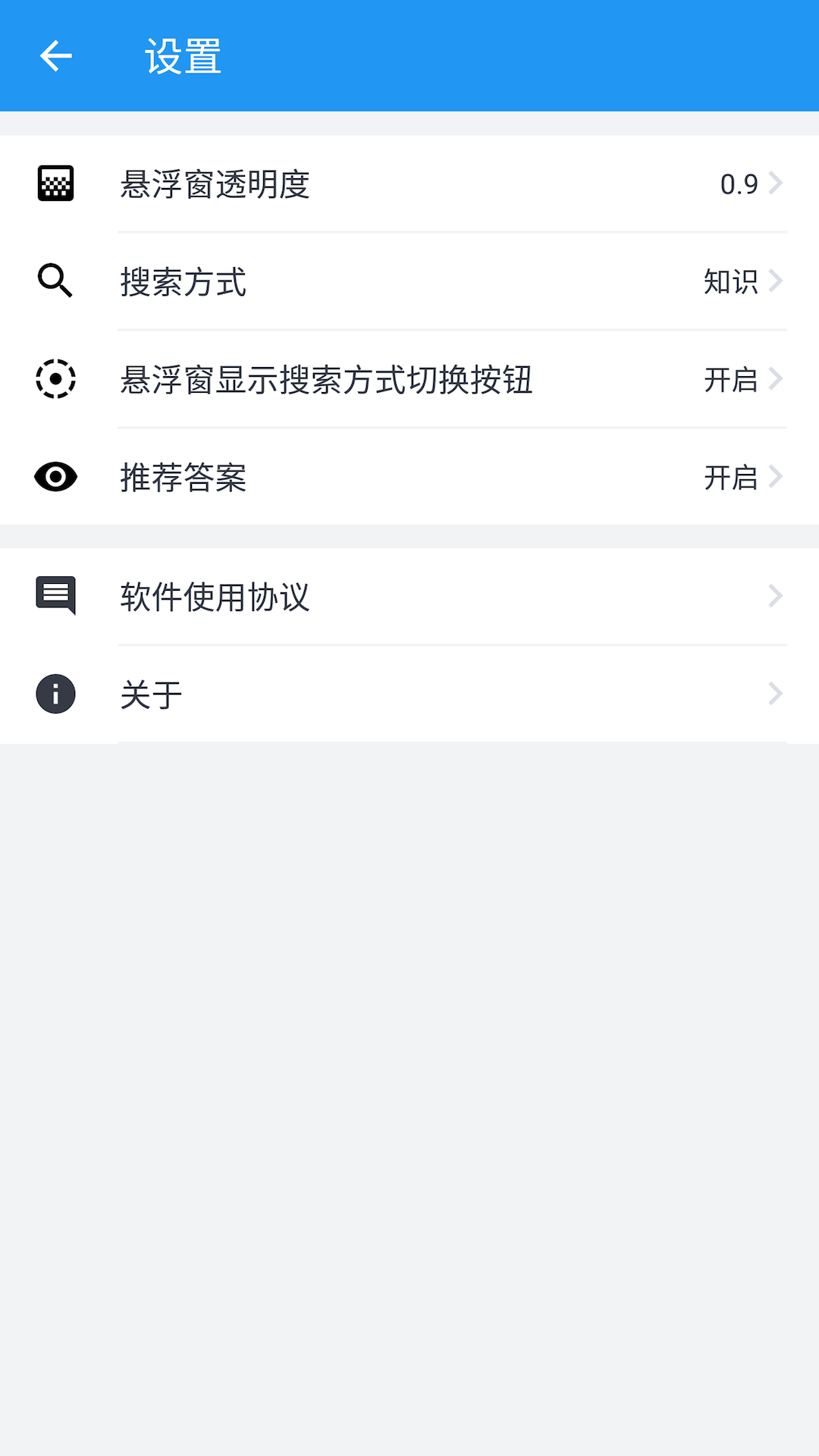The width and height of the screenshot is (819, 1456).
Task: Open the 关于 page
Action: (x=409, y=695)
